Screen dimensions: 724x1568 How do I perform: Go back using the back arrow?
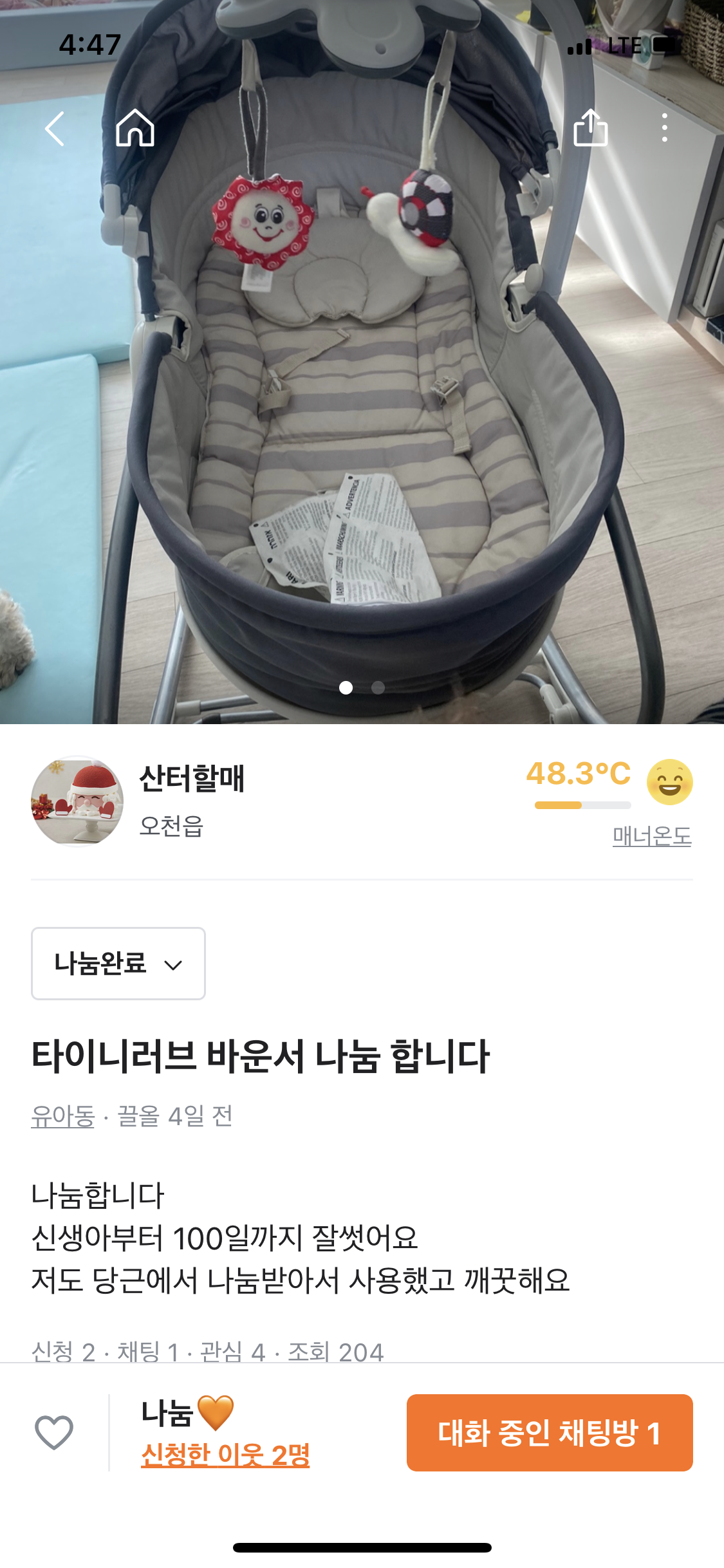click(x=55, y=129)
